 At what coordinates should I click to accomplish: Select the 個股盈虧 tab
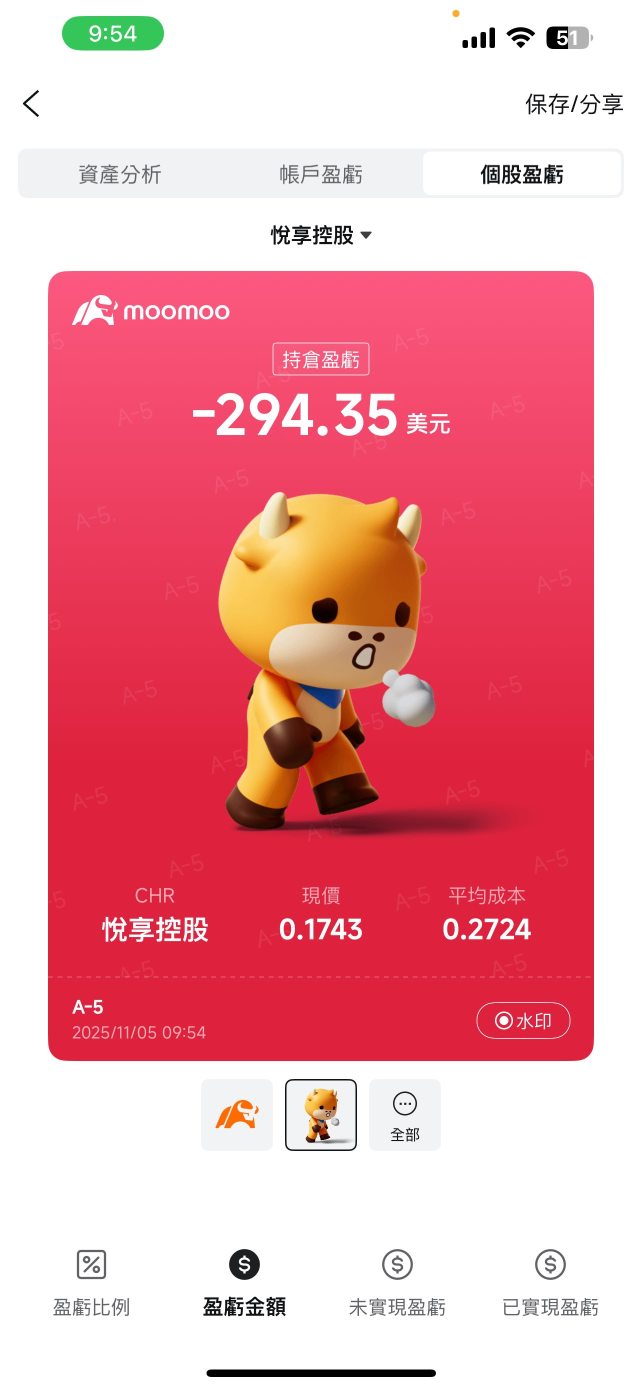tap(522, 175)
